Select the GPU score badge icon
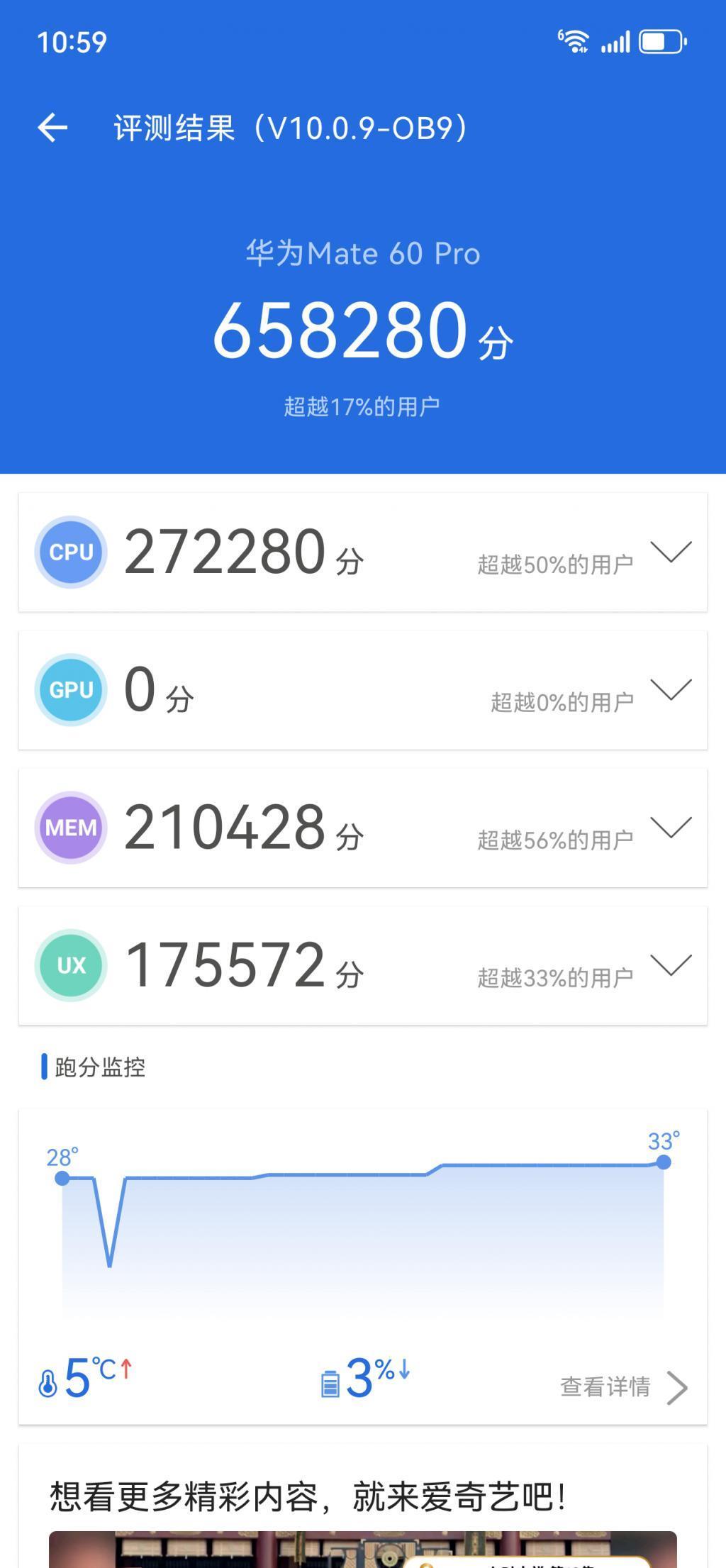 click(x=71, y=689)
